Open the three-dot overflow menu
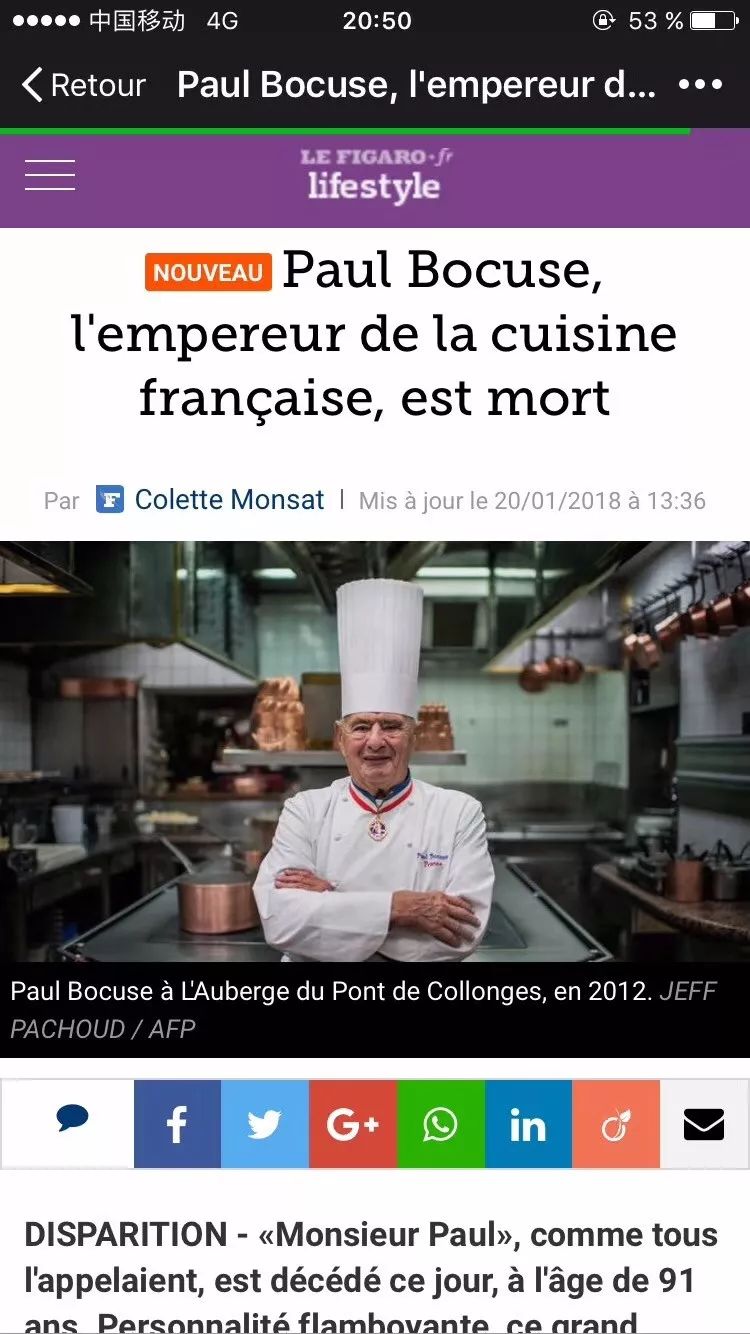The height and width of the screenshot is (1334, 750). [x=700, y=85]
